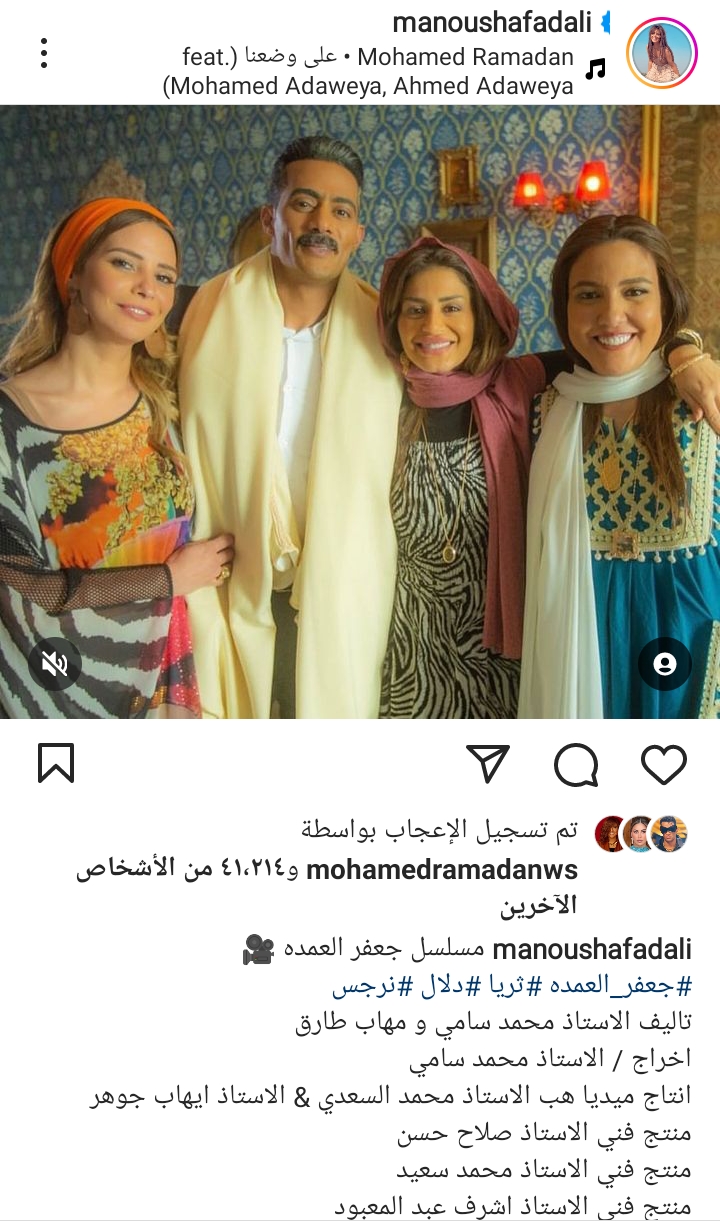Open the comments bubble

click(576, 765)
